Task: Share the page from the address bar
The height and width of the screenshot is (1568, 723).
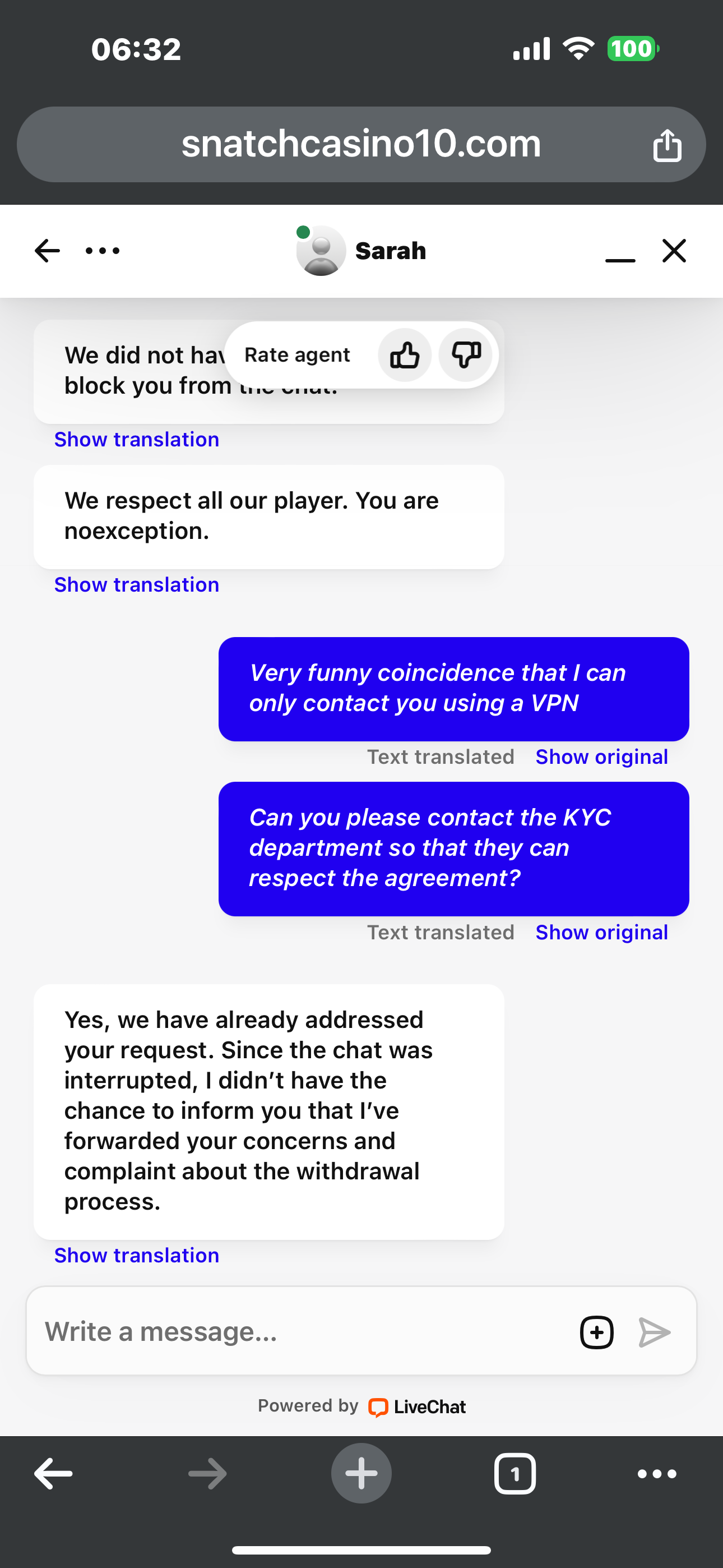Action: pyautogui.click(x=667, y=145)
